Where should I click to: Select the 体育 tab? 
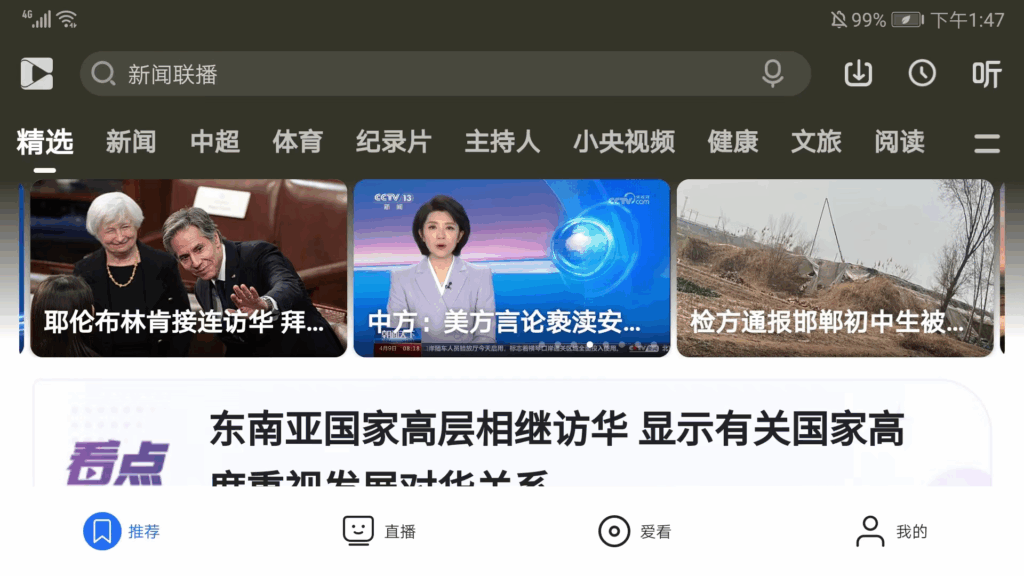coord(297,142)
